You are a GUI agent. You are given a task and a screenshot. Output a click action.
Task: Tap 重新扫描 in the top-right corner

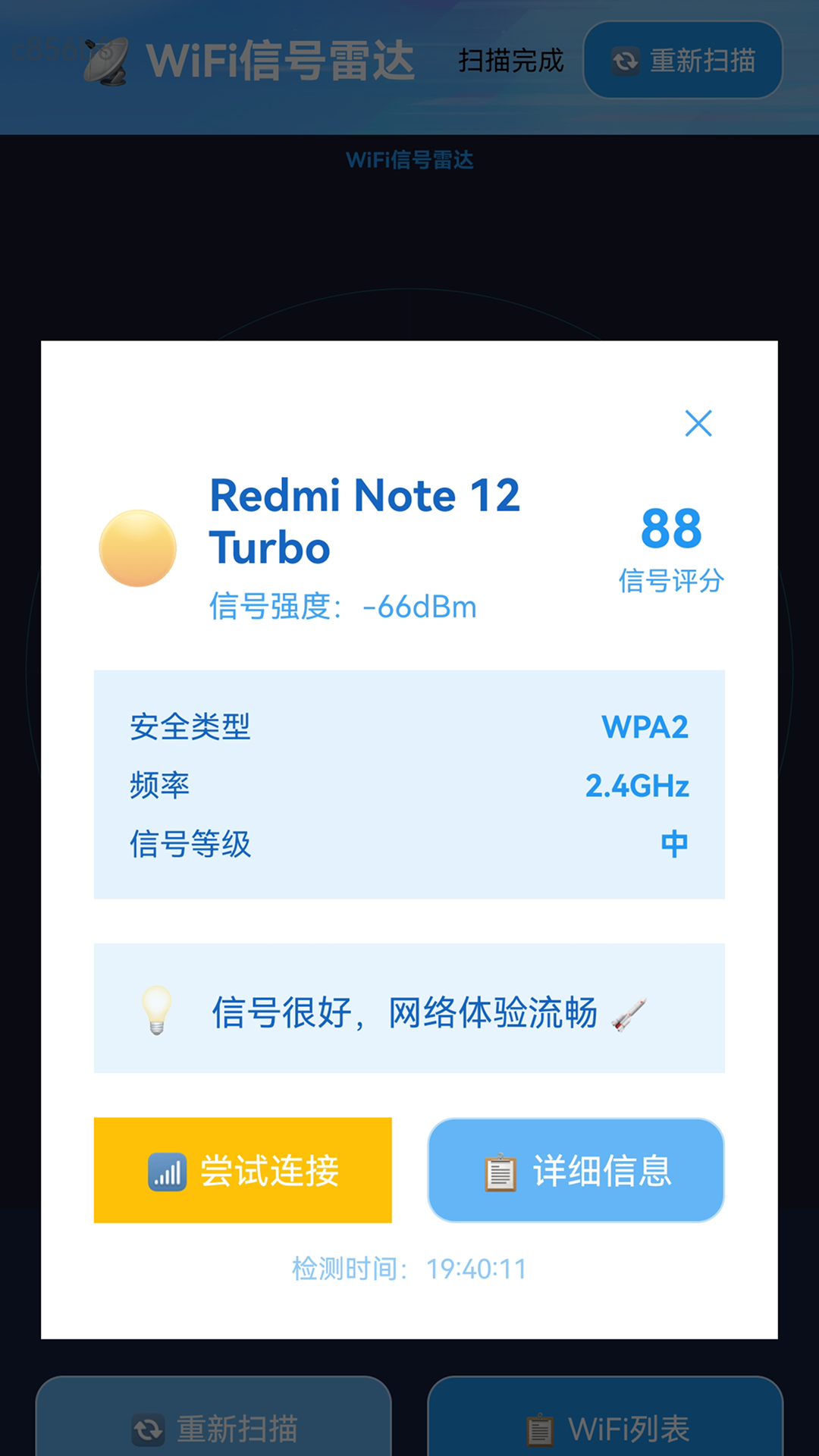click(682, 61)
